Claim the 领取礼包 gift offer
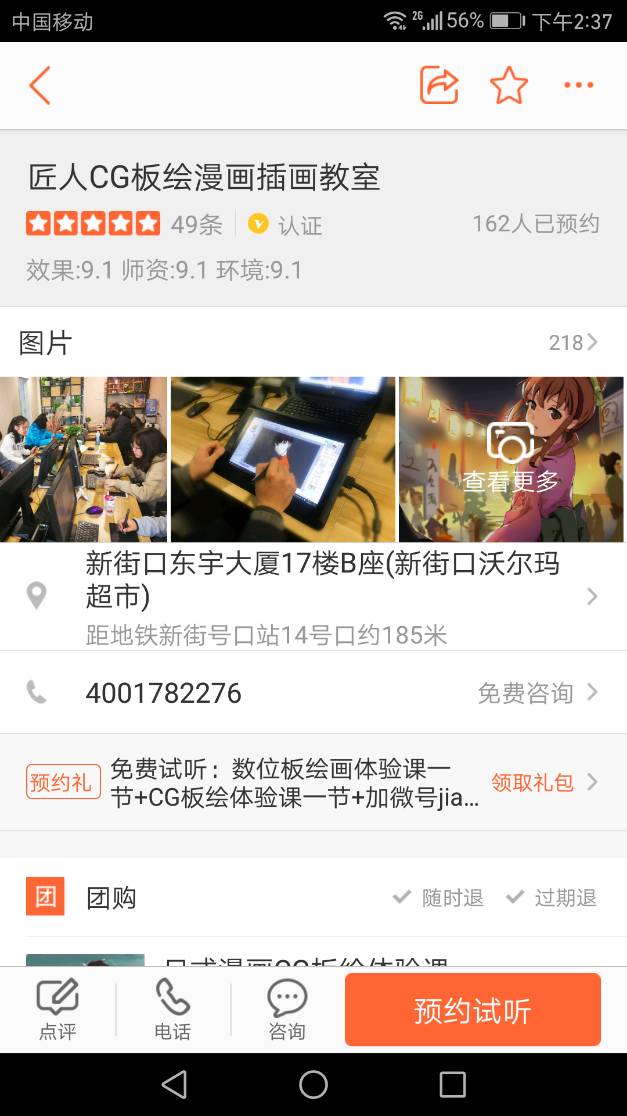Image resolution: width=627 pixels, height=1116 pixels. pyautogui.click(x=533, y=782)
